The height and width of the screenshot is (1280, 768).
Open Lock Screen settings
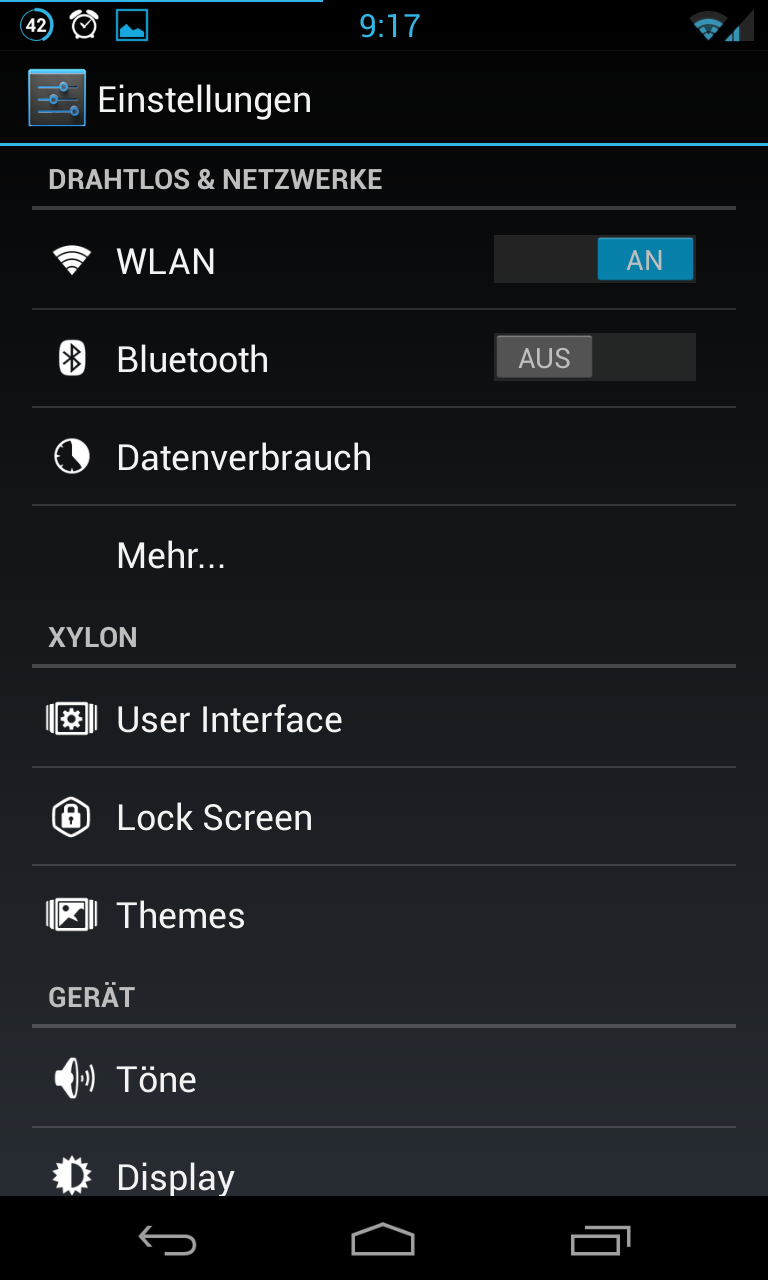pos(384,816)
